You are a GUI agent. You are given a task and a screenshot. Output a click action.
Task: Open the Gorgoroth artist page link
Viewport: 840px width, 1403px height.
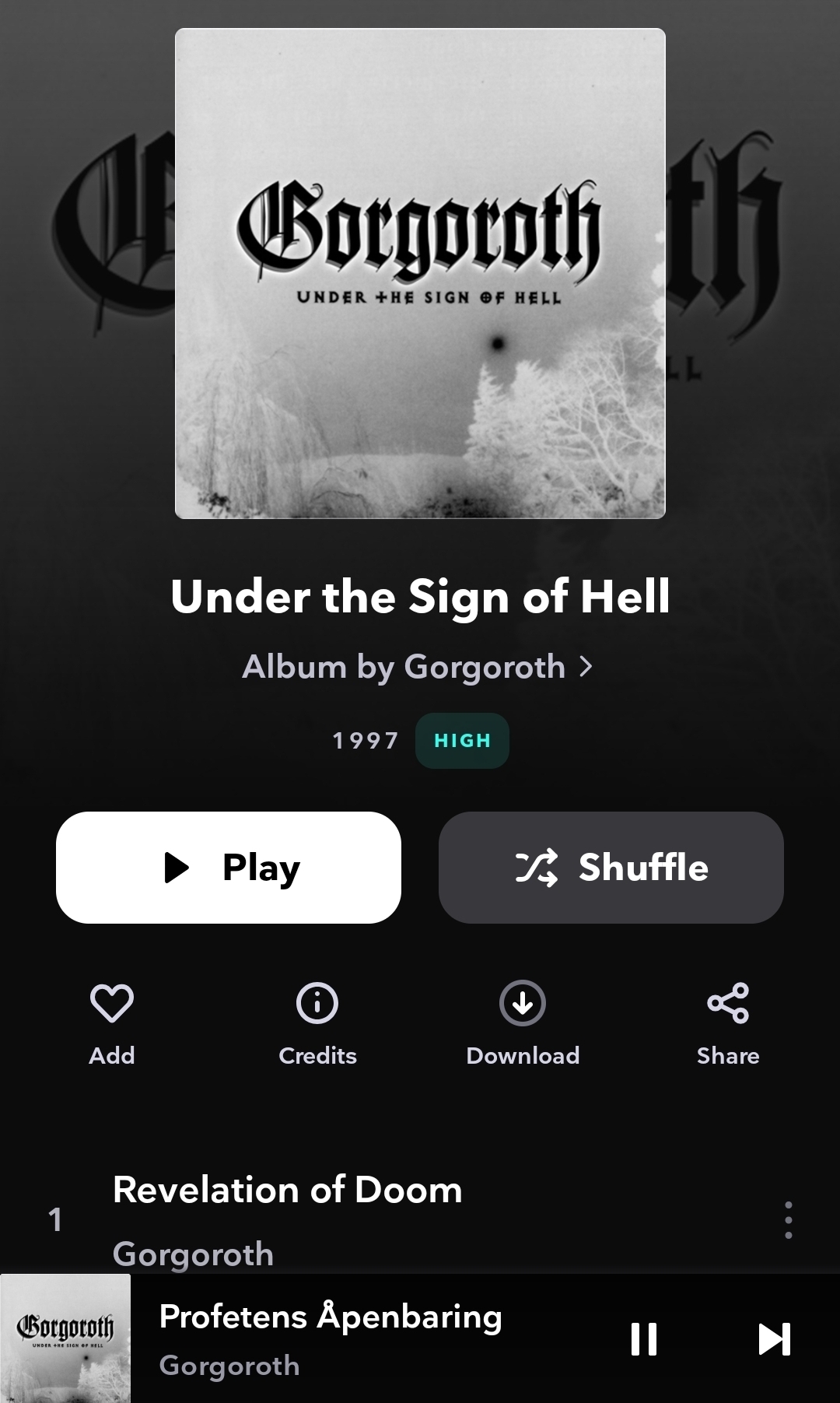coord(418,667)
